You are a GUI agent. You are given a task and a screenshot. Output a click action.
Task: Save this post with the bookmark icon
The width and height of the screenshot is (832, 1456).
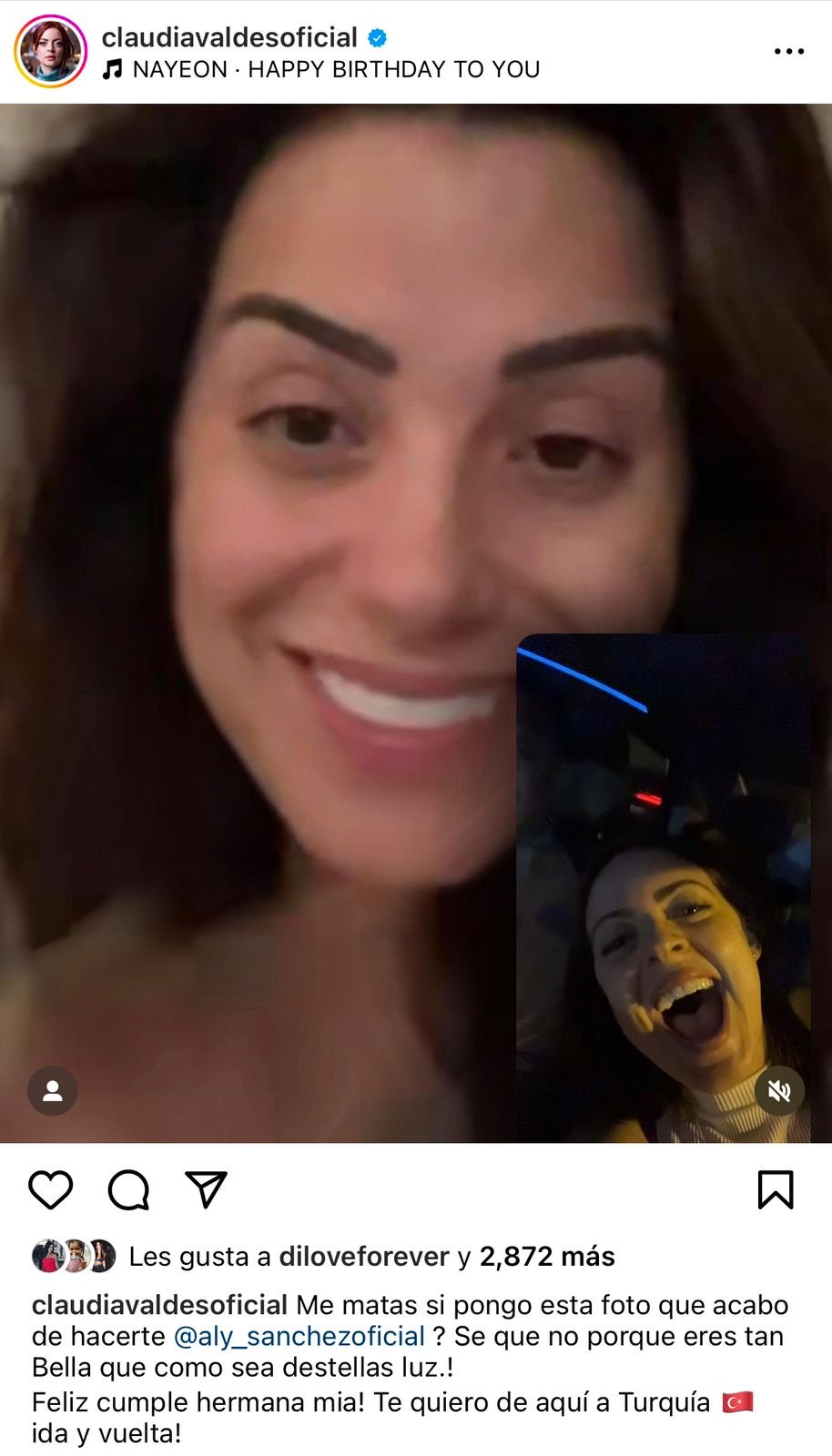pos(776,1189)
